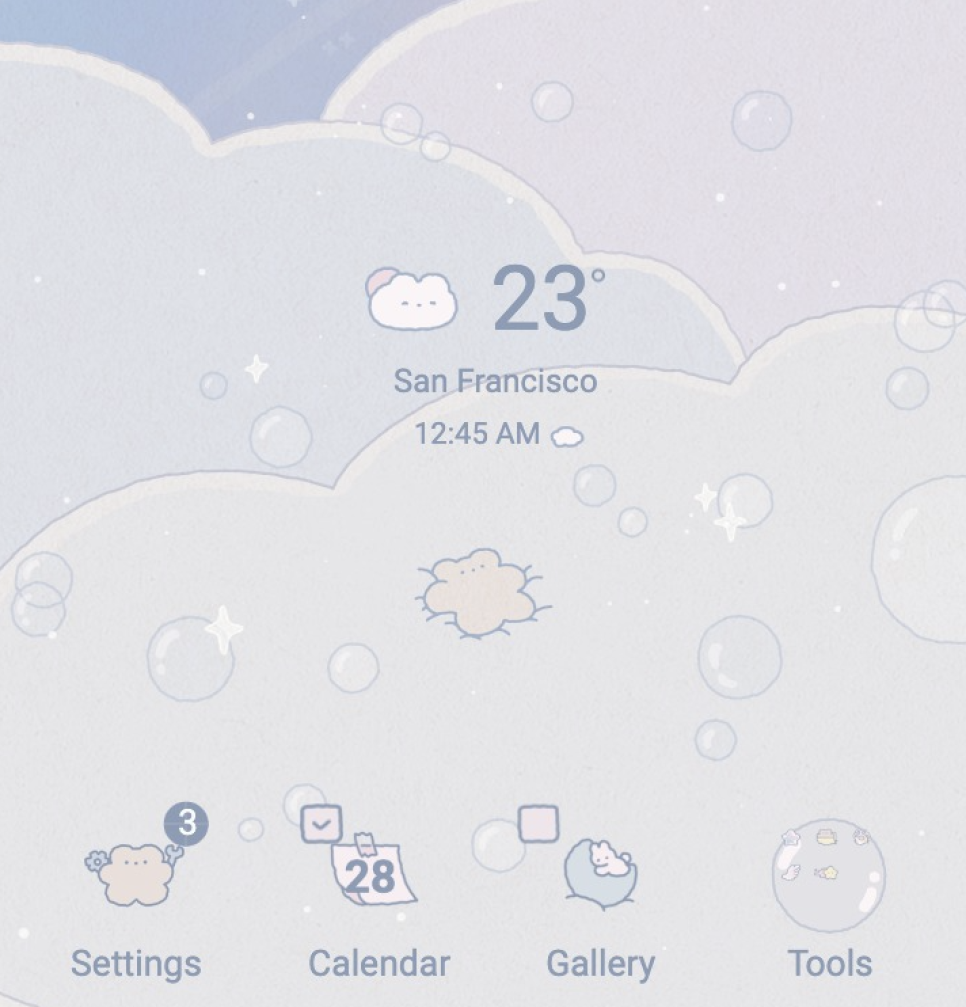Image resolution: width=966 pixels, height=1007 pixels.
Task: Launch the Gallery app
Action: click(x=600, y=872)
